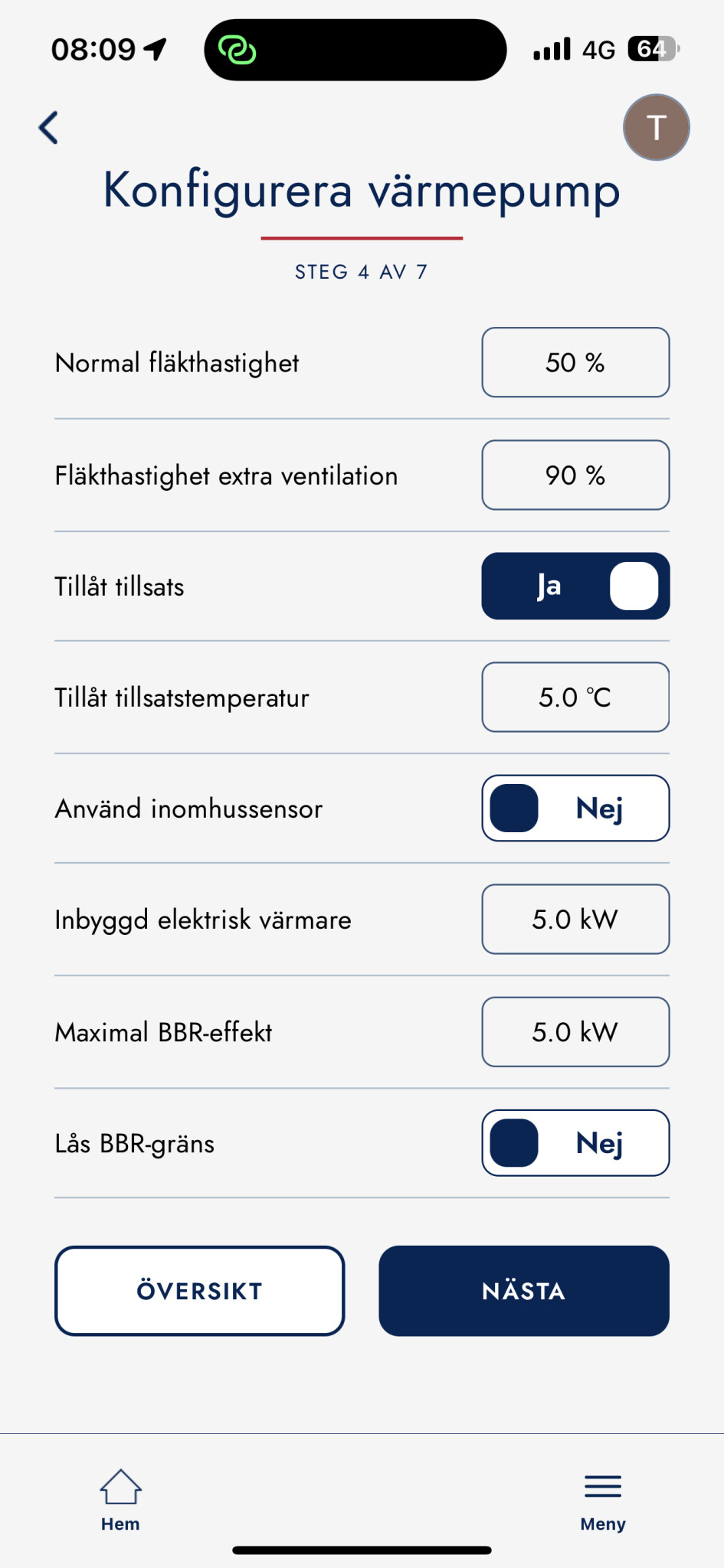The height and width of the screenshot is (1568, 724).
Task: Edit Inbyggd elektrisk värmare power
Action: tap(575, 919)
